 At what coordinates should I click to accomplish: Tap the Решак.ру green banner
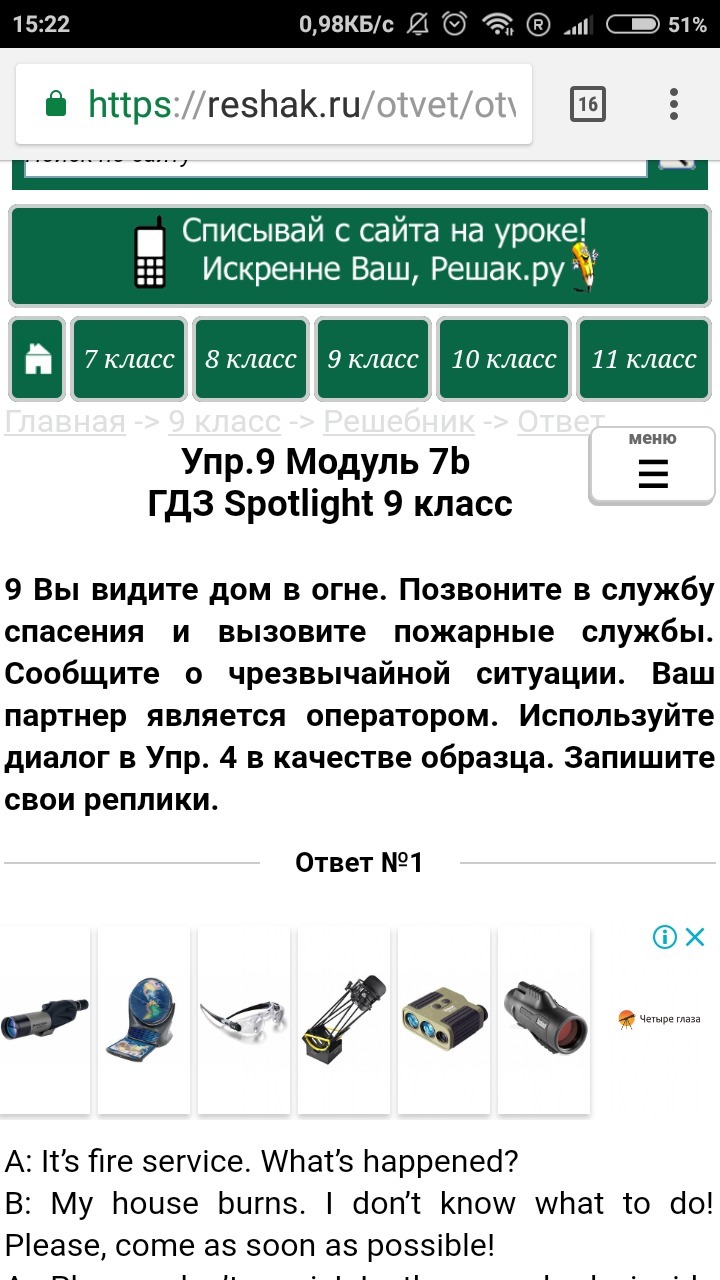pos(360,256)
